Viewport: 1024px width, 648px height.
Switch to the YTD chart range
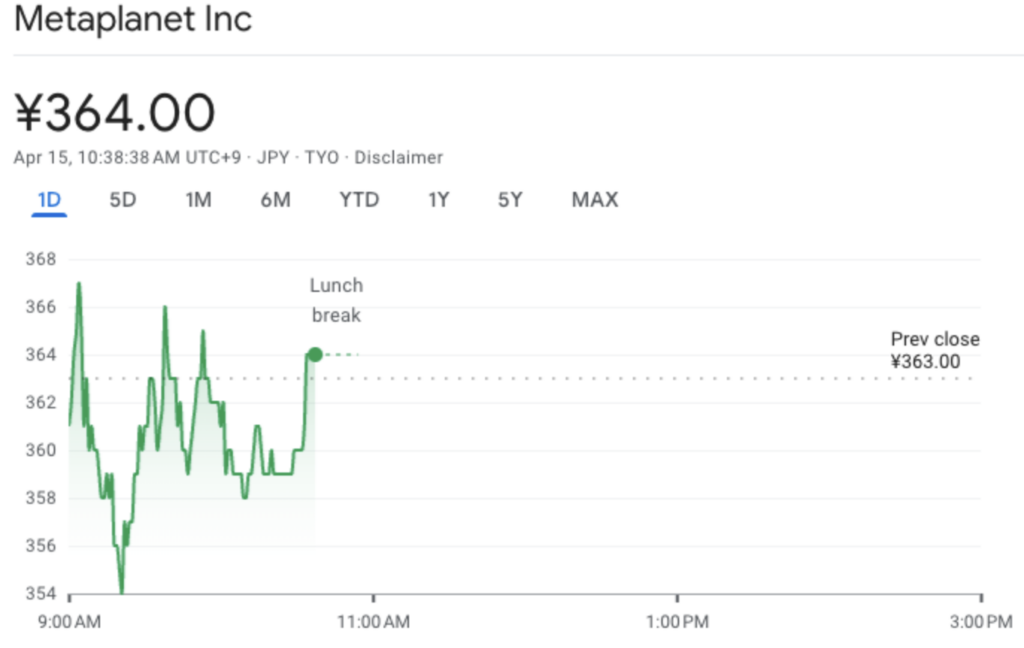tap(359, 200)
